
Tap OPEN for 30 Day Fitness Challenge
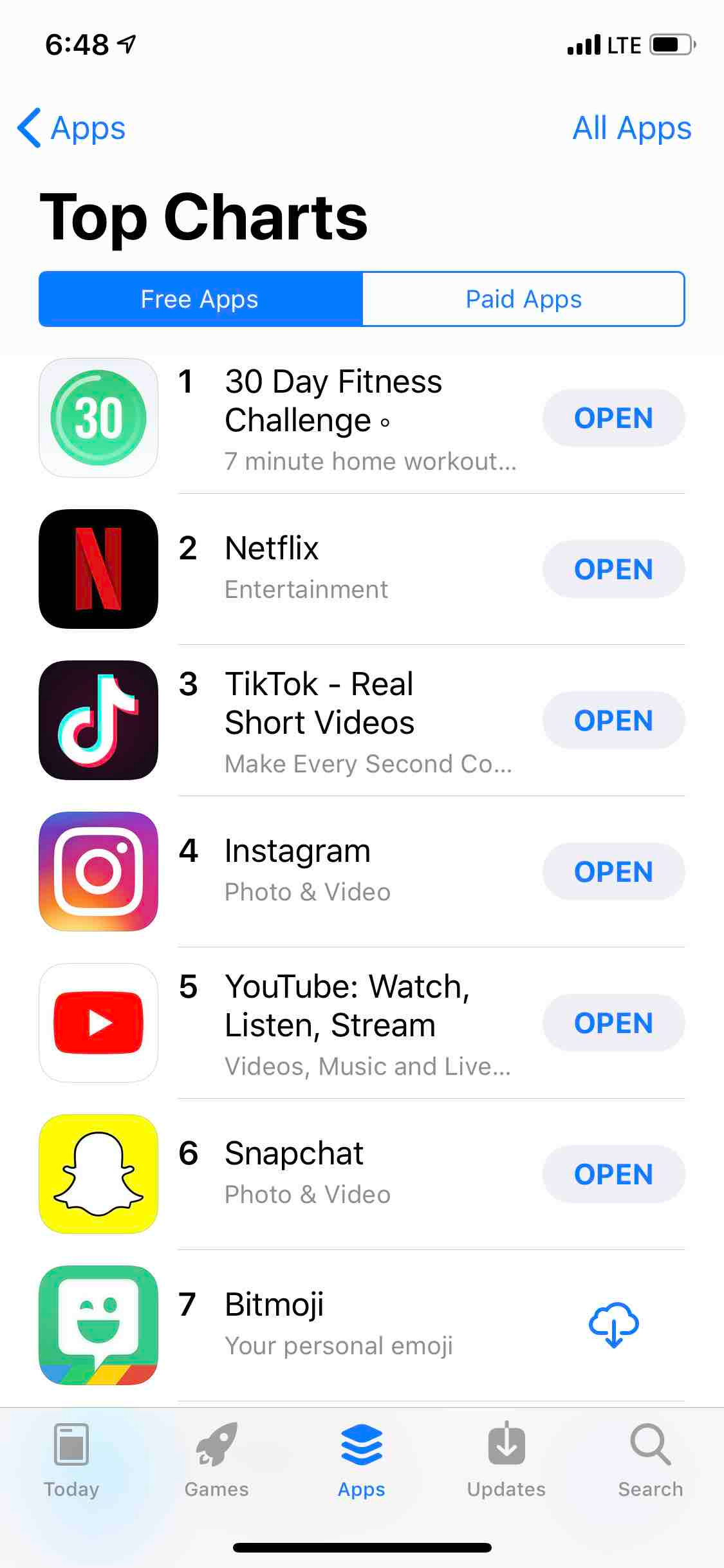coord(613,418)
